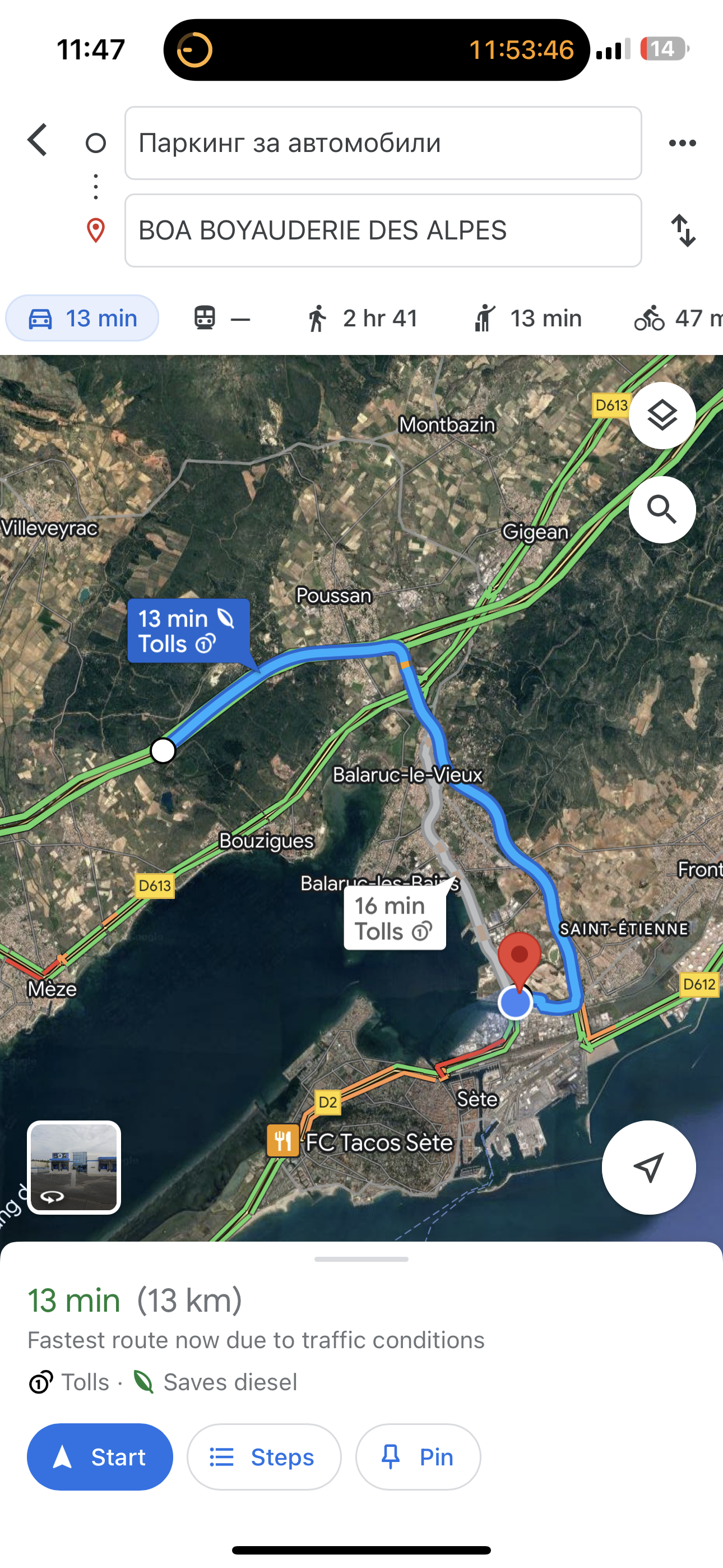The image size is (723, 1568).
Task: Edit destination BOA BOYAUDERIE DES ALPES
Action: click(x=383, y=230)
